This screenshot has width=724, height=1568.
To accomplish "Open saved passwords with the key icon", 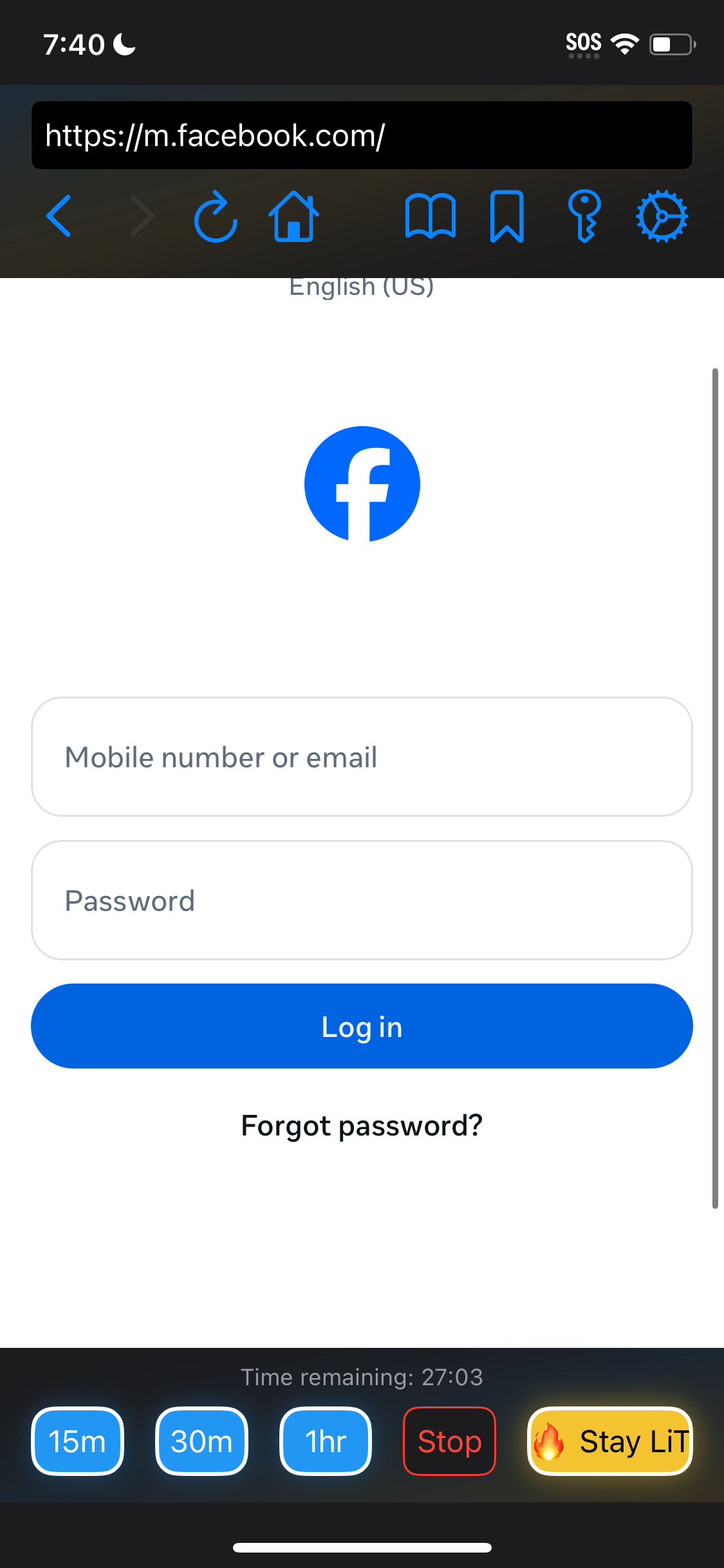I will coord(584,216).
